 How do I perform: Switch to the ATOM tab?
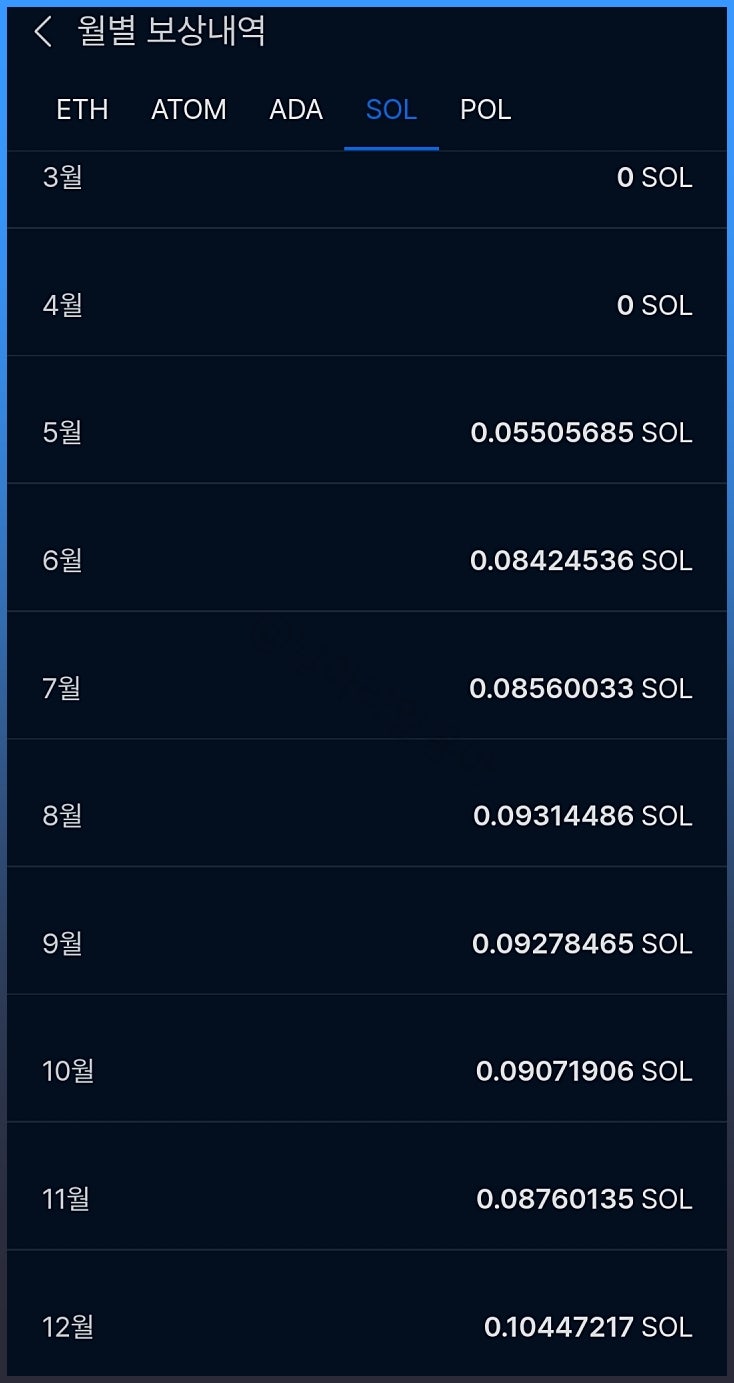(x=189, y=109)
